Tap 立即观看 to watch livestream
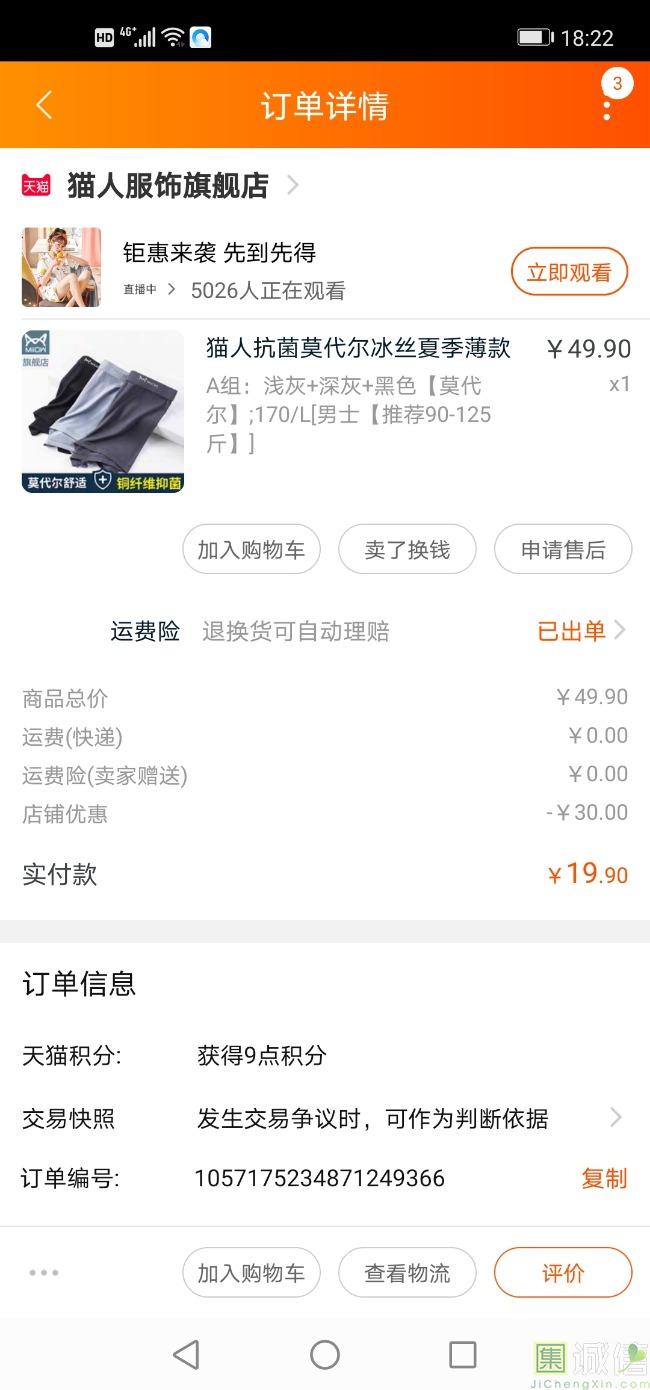650x1390 pixels. 569,272
